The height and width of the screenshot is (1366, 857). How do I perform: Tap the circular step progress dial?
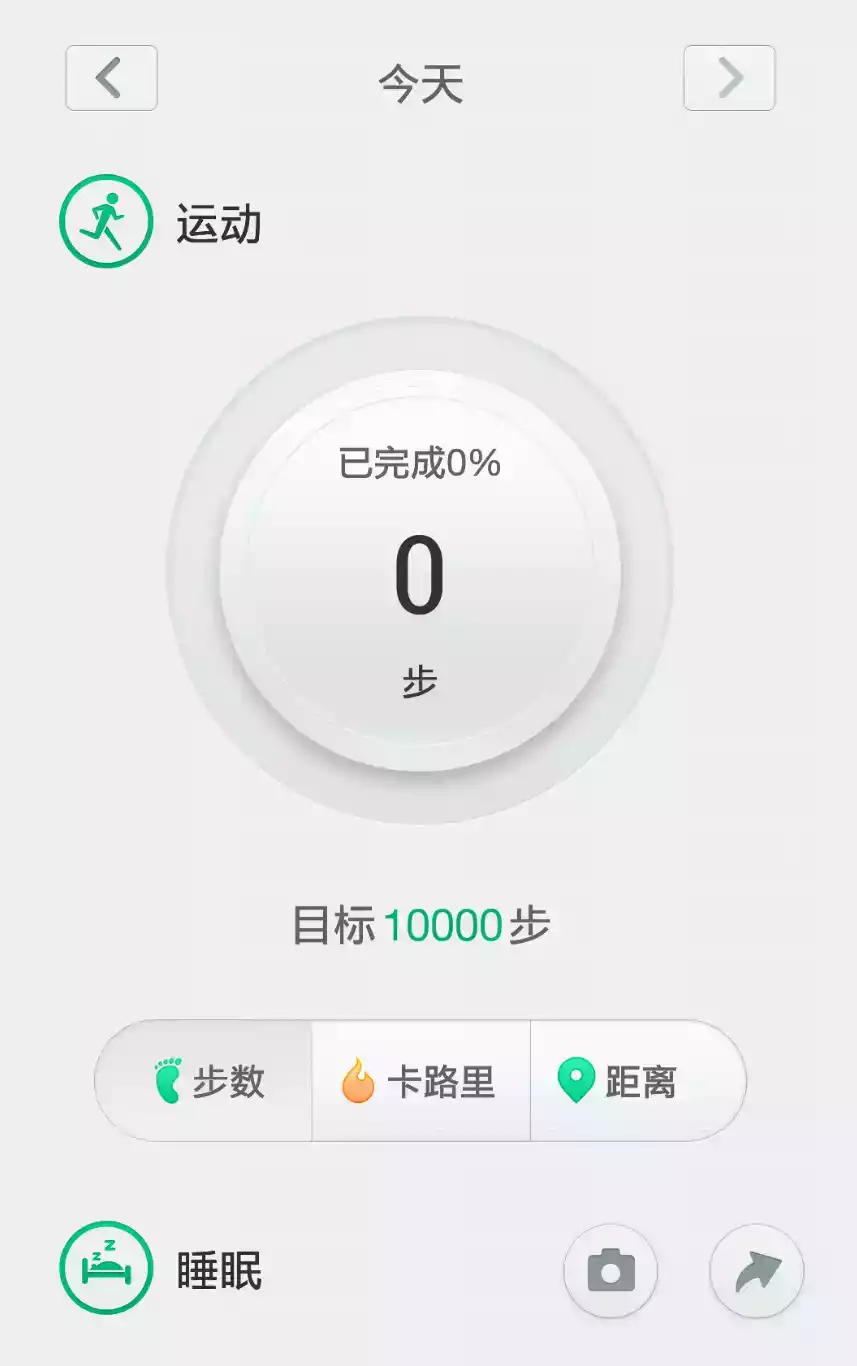[x=421, y=570]
